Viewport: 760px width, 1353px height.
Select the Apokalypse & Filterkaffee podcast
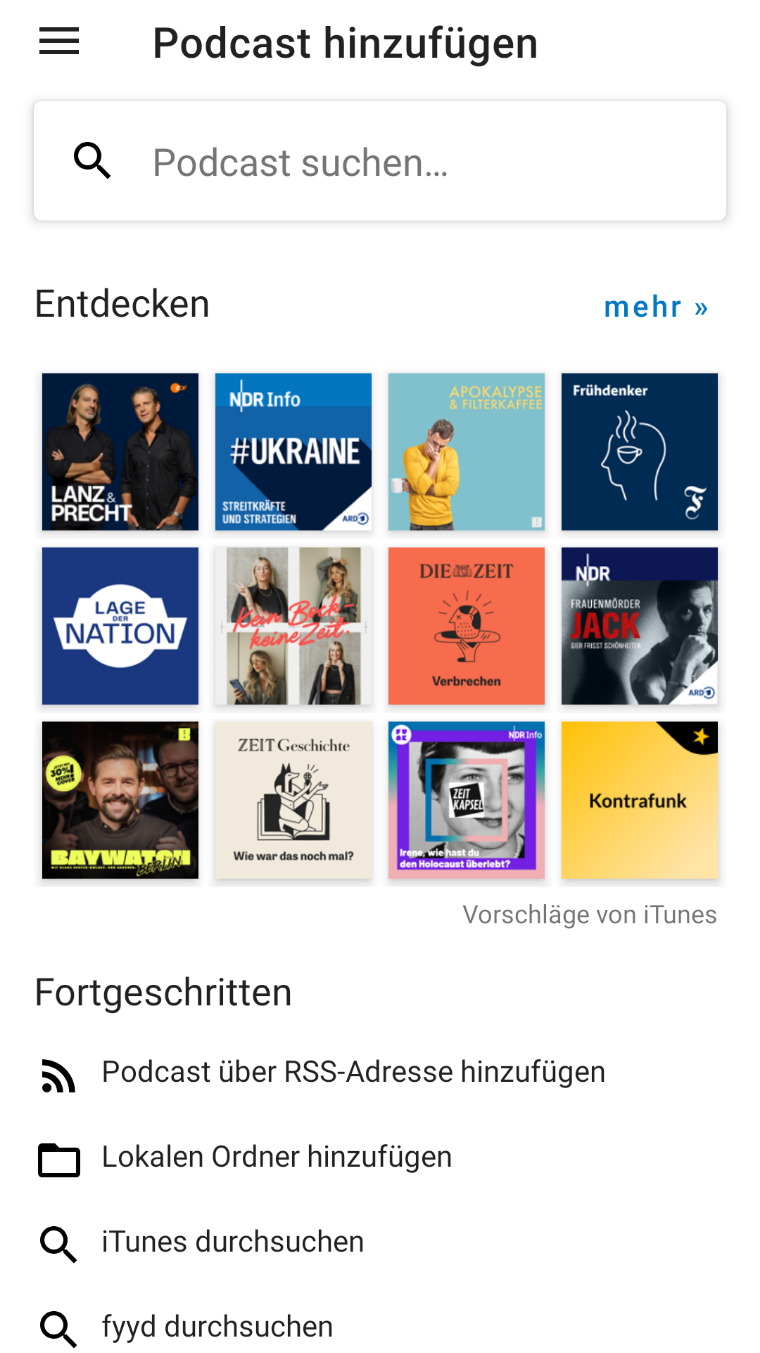click(x=466, y=452)
